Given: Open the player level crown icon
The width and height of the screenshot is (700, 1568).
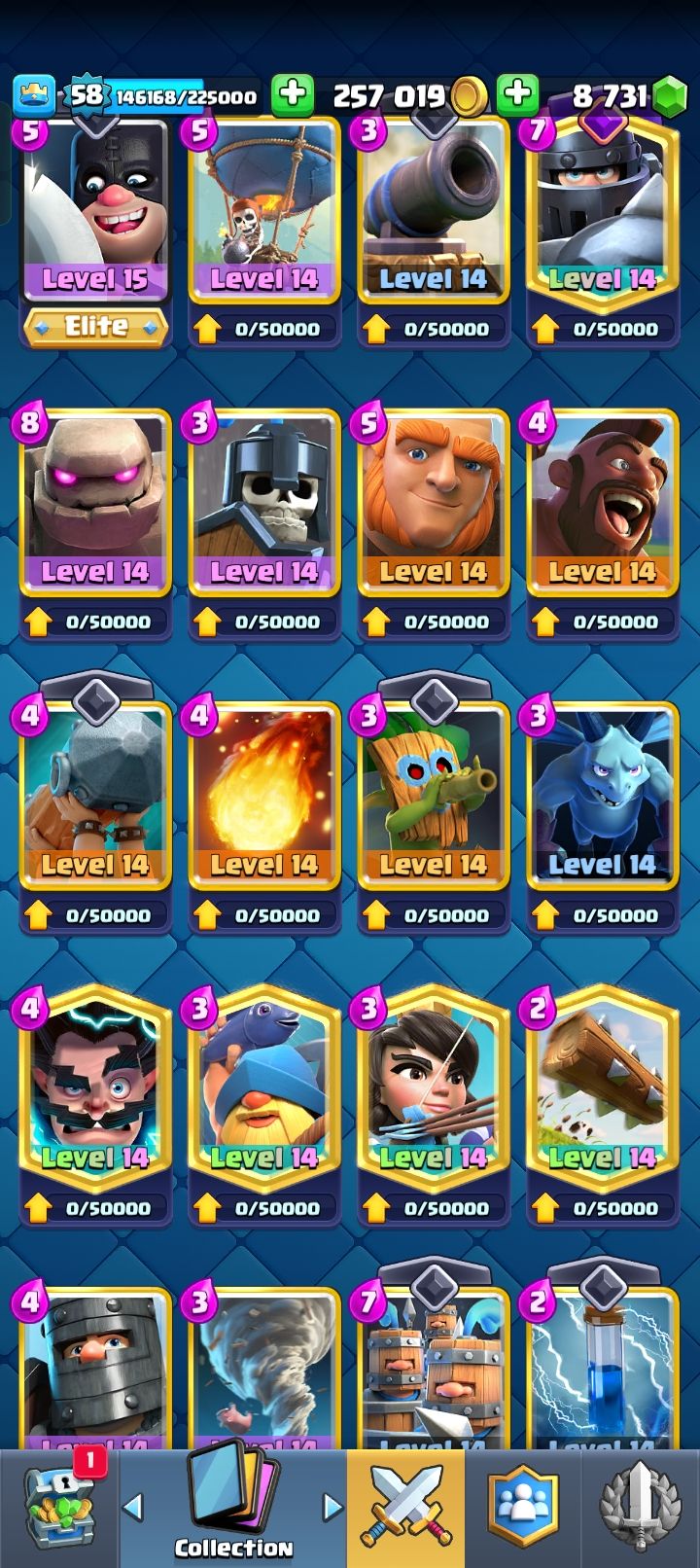Looking at the screenshot, I should 34,95.
